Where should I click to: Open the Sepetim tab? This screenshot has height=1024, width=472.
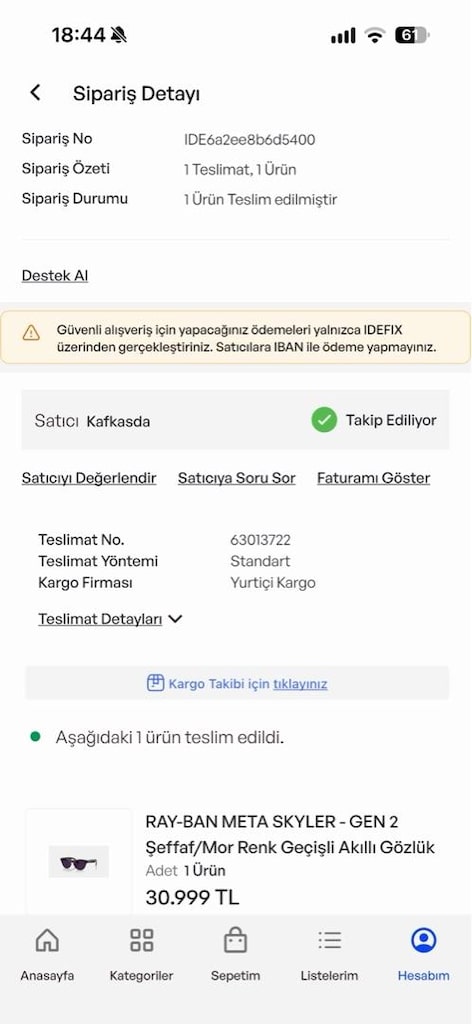(x=235, y=955)
